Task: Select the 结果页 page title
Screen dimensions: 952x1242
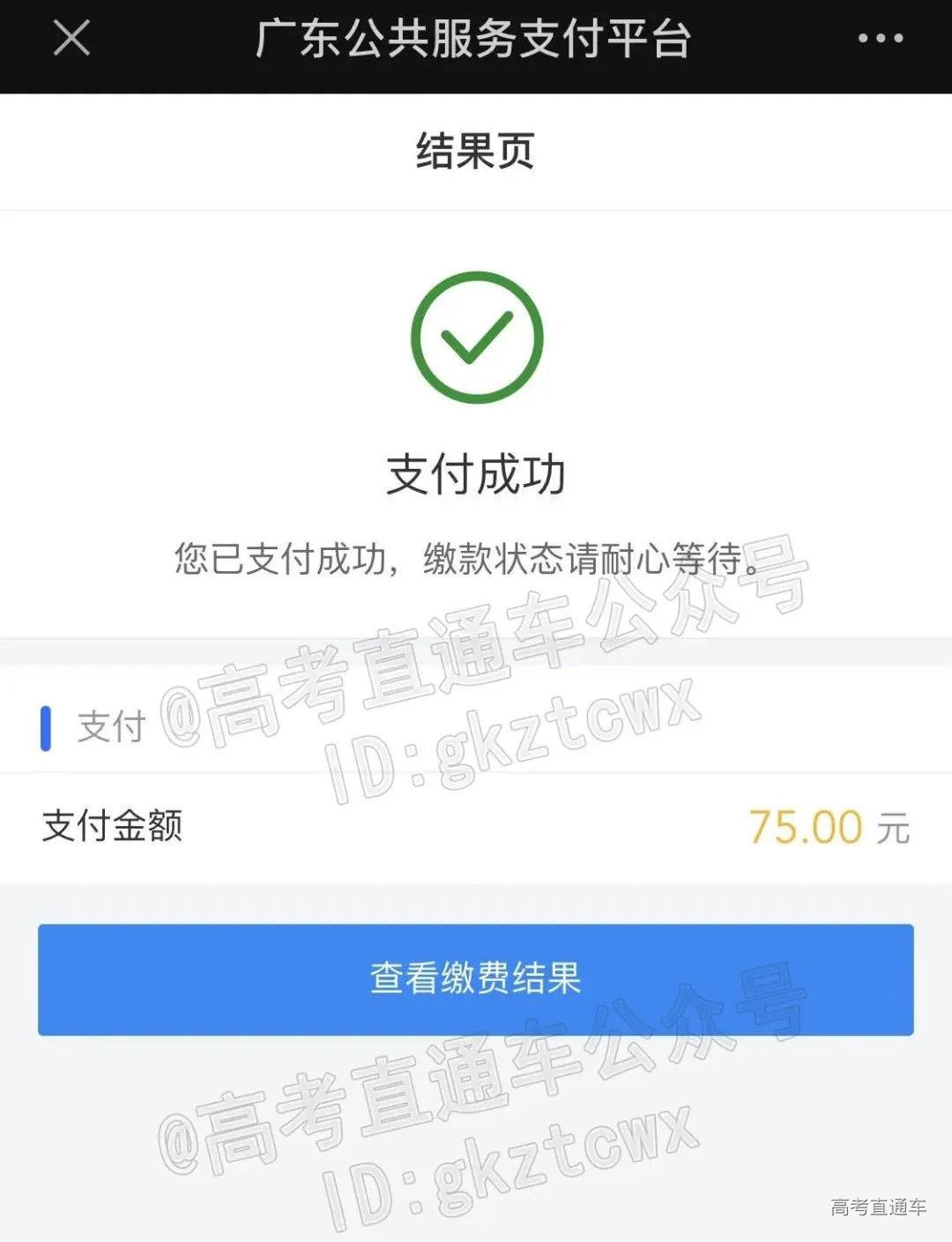Action: pyautogui.click(x=476, y=150)
